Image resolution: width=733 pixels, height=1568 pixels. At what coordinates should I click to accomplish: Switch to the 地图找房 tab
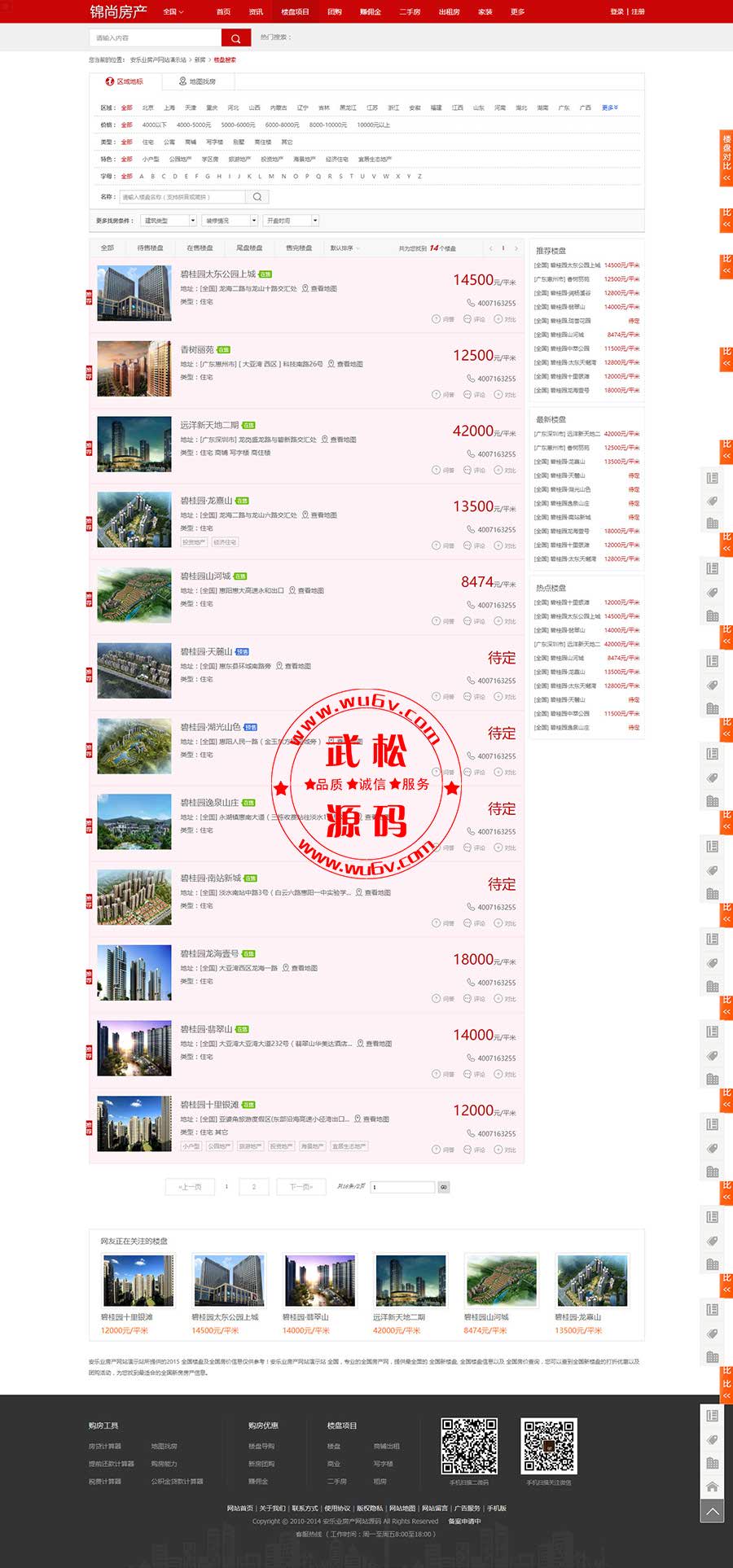(198, 81)
